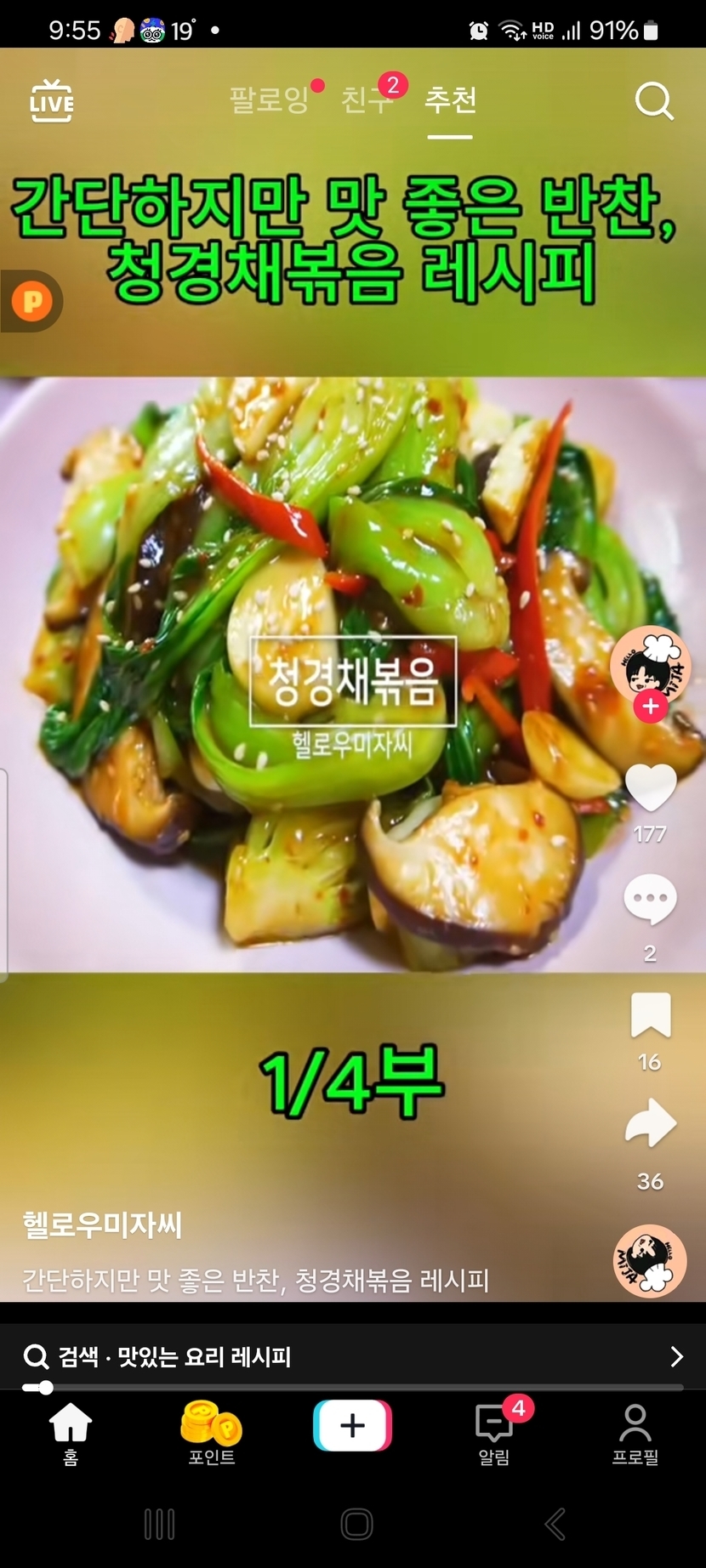The height and width of the screenshot is (1568, 706).
Task: Follow 헬로우미자씨 with the plus button
Action: click(651, 706)
